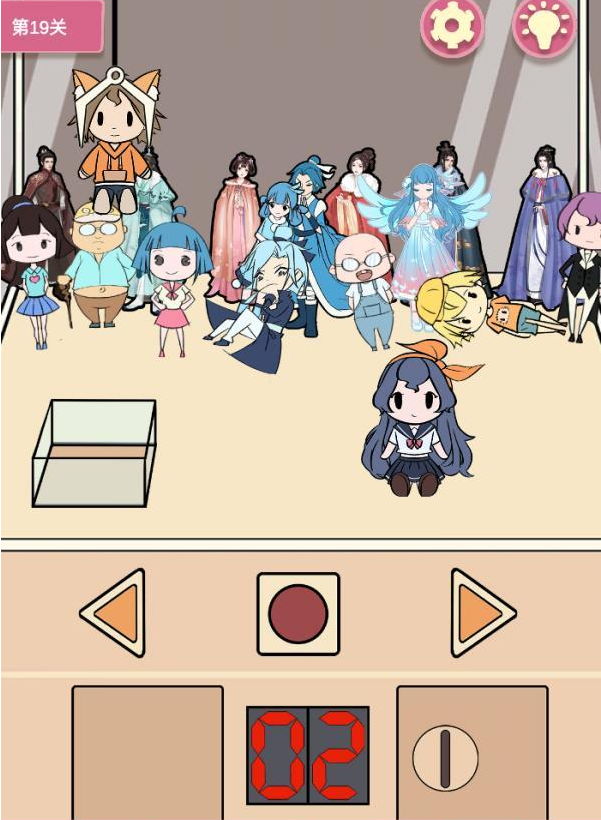
Task: Show a hint with the lightbulb
Action: pos(544,26)
